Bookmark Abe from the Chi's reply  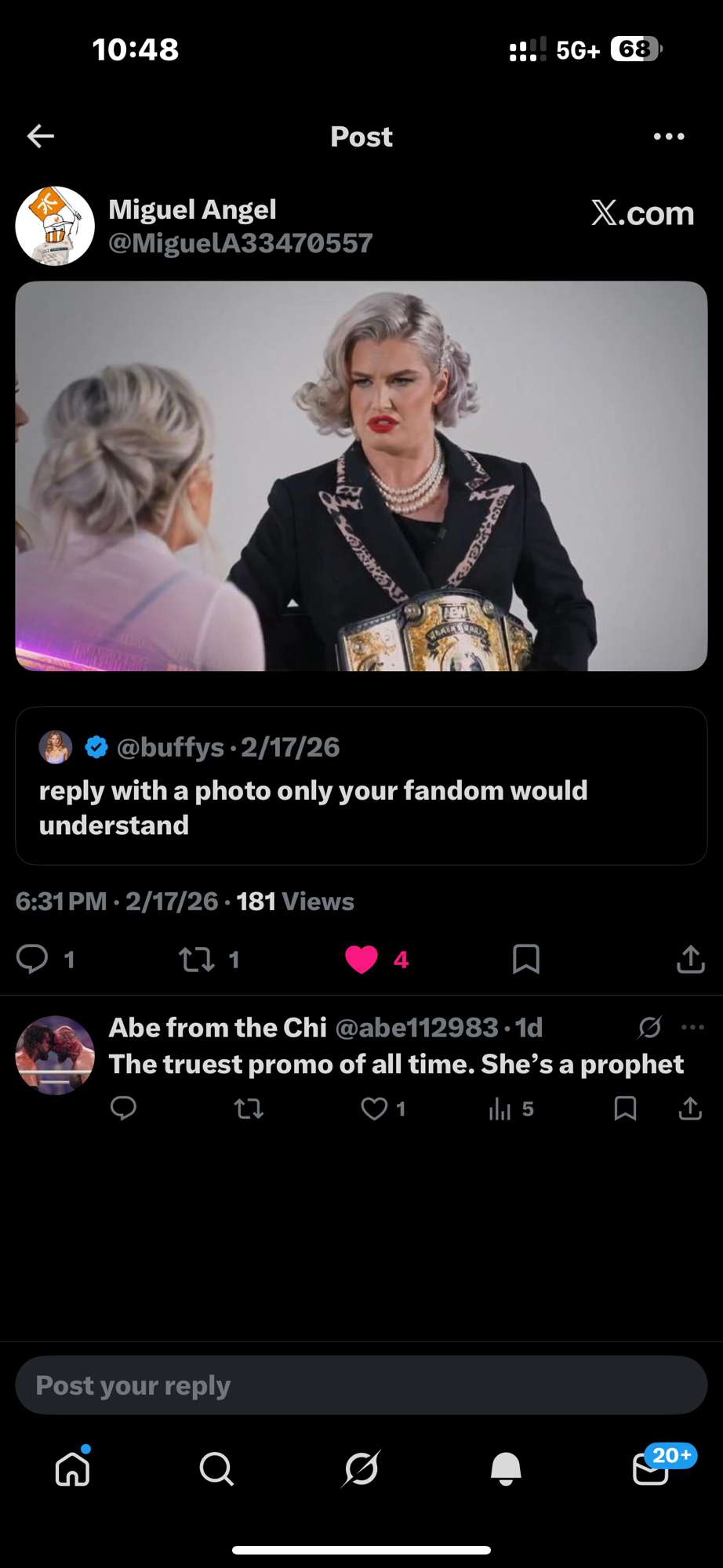[x=625, y=1109]
